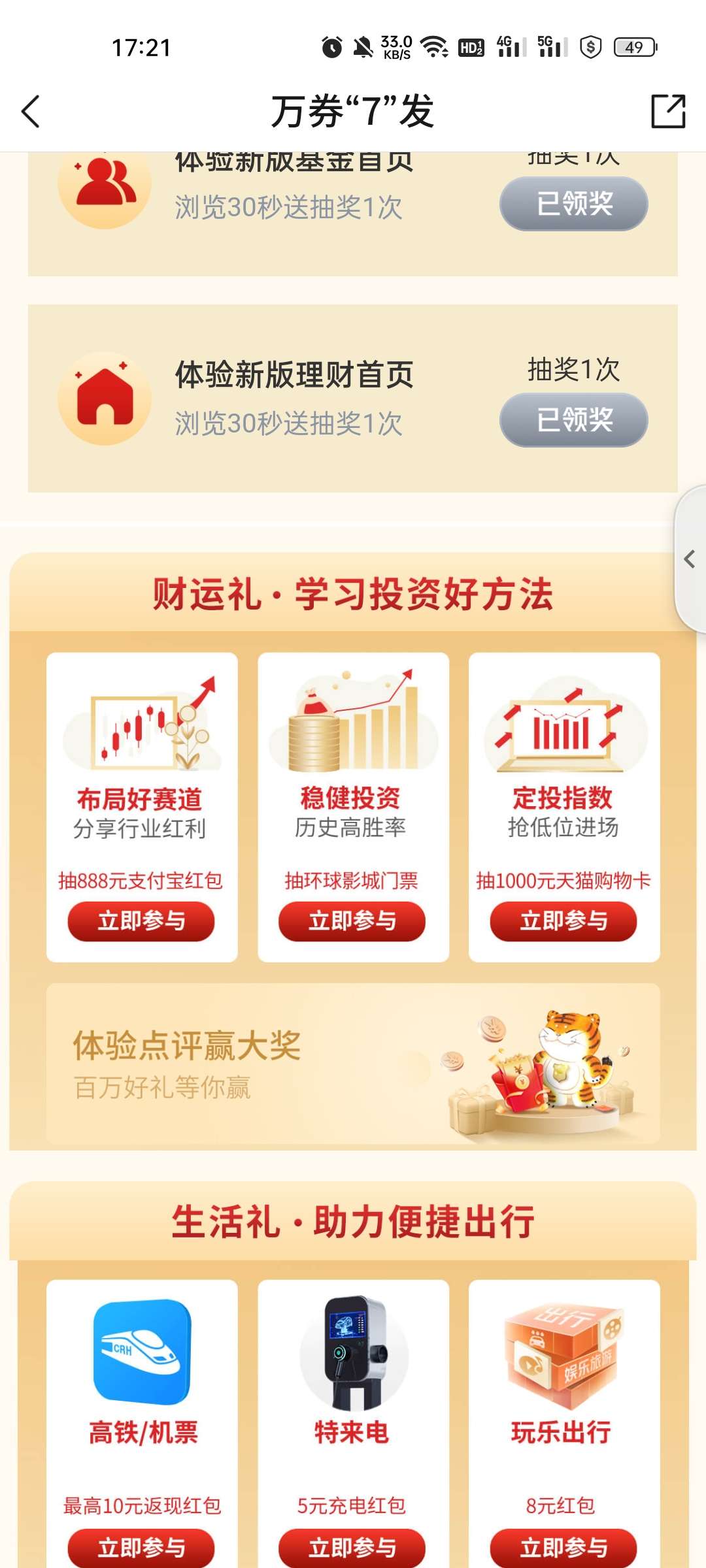Expand the side floating panel arrow

pyautogui.click(x=690, y=559)
